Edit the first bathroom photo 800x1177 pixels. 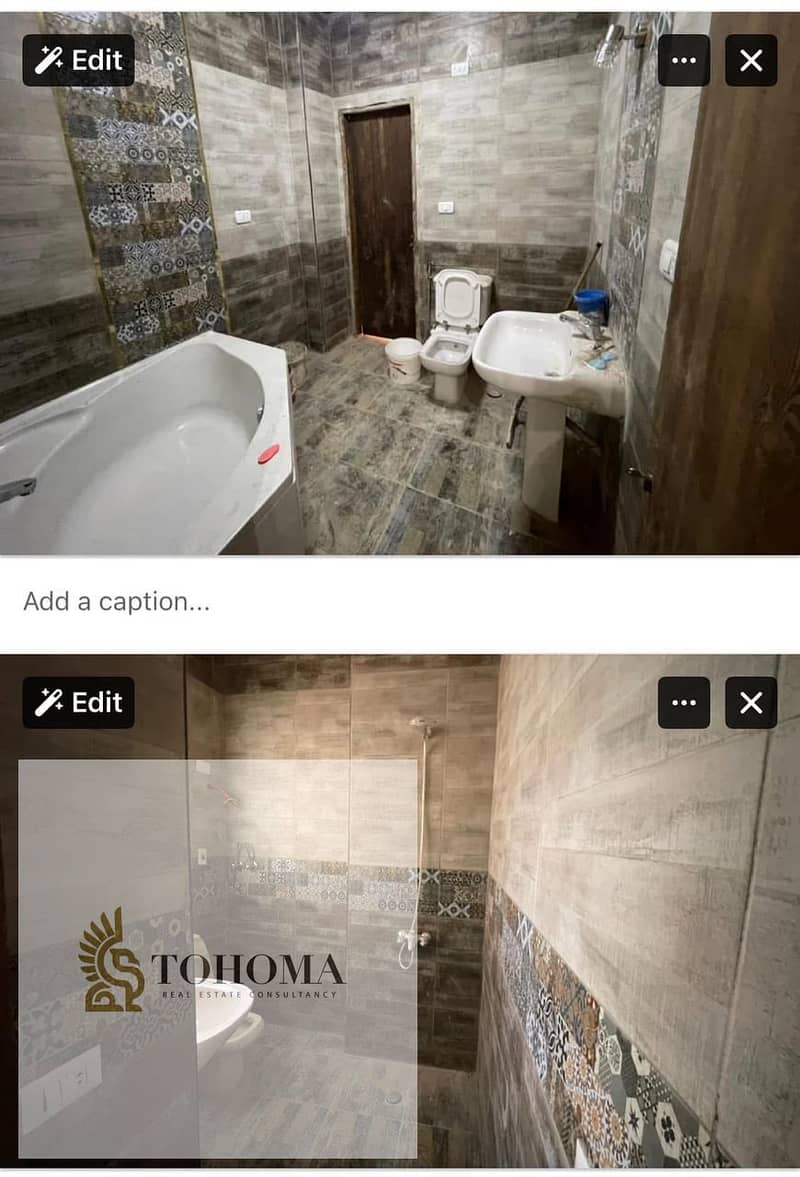coord(78,60)
